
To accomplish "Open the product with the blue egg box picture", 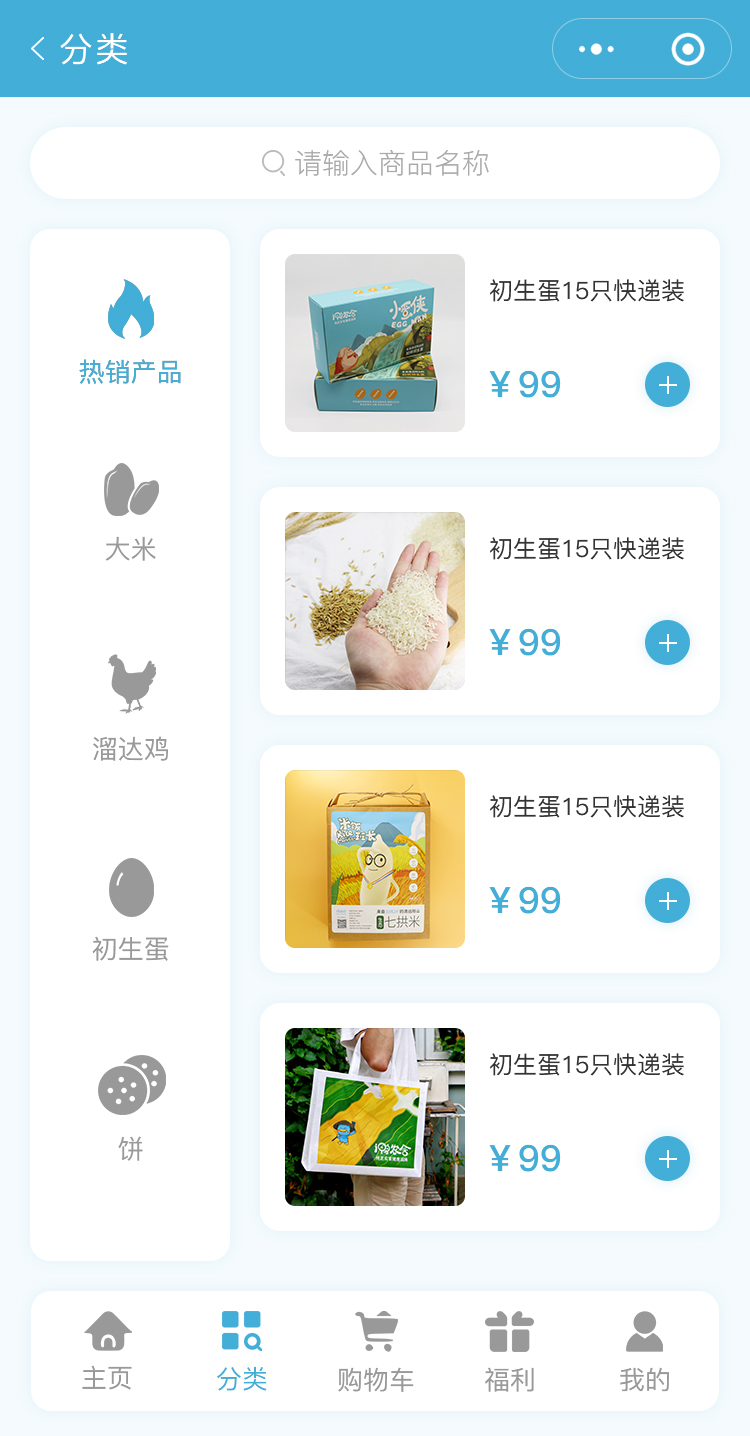I will pos(375,343).
